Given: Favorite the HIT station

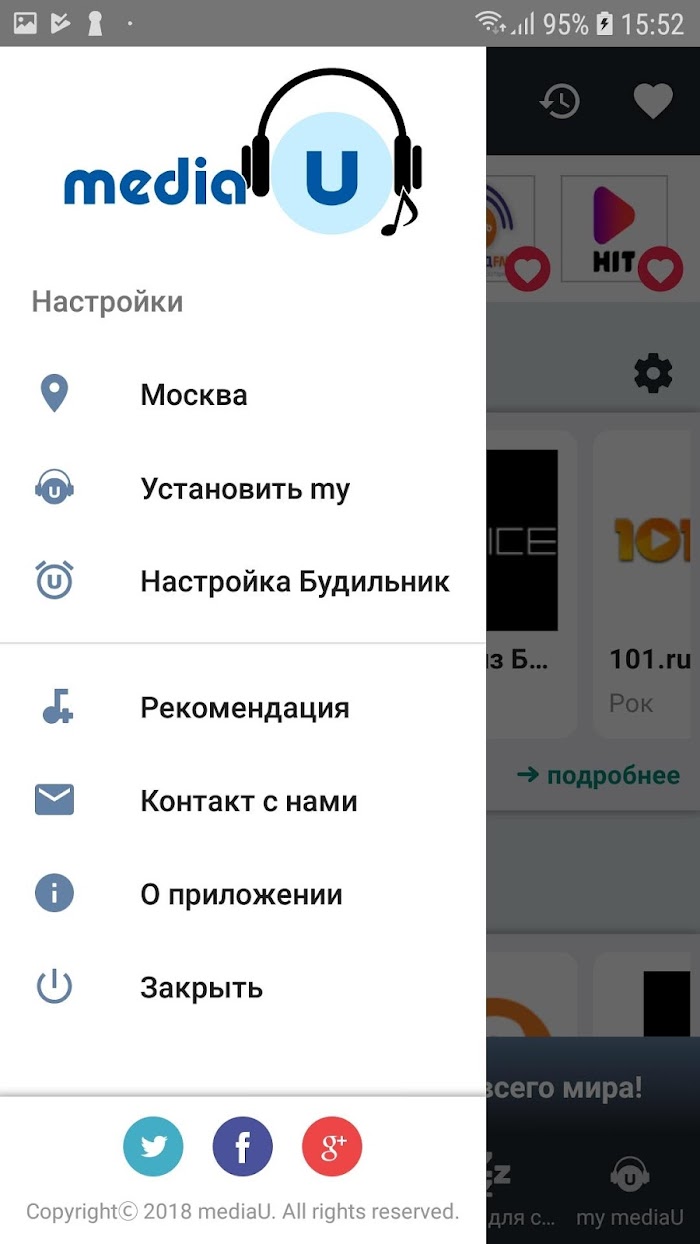Looking at the screenshot, I should (661, 268).
